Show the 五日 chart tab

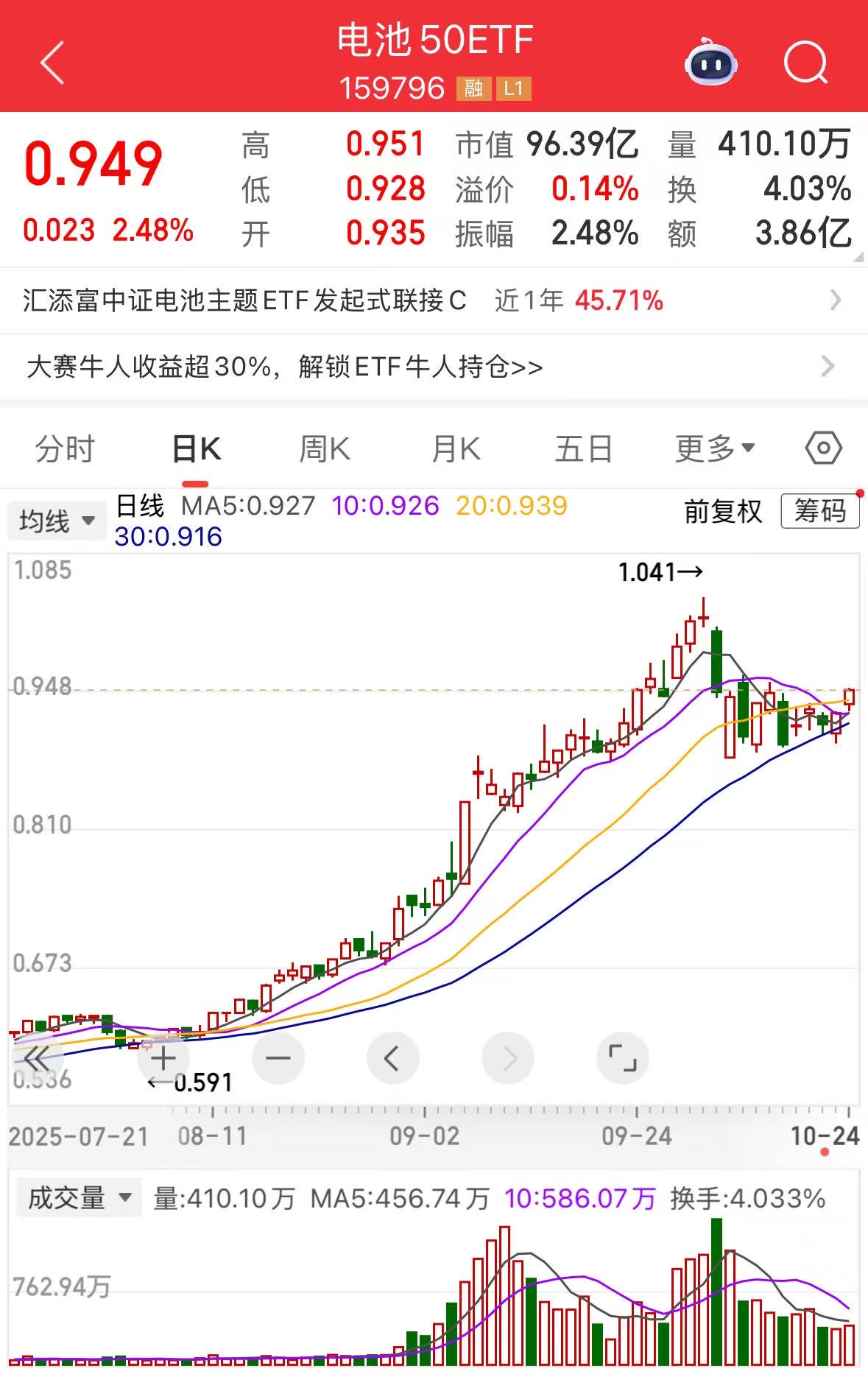[x=583, y=449]
